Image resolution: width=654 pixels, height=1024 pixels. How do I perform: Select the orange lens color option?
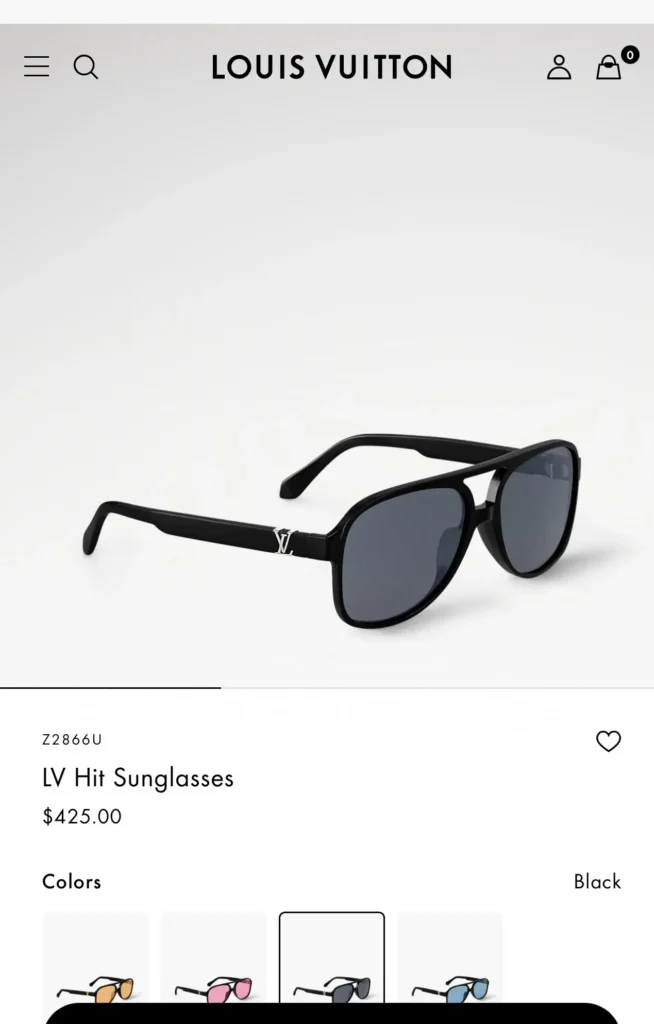coord(96,965)
